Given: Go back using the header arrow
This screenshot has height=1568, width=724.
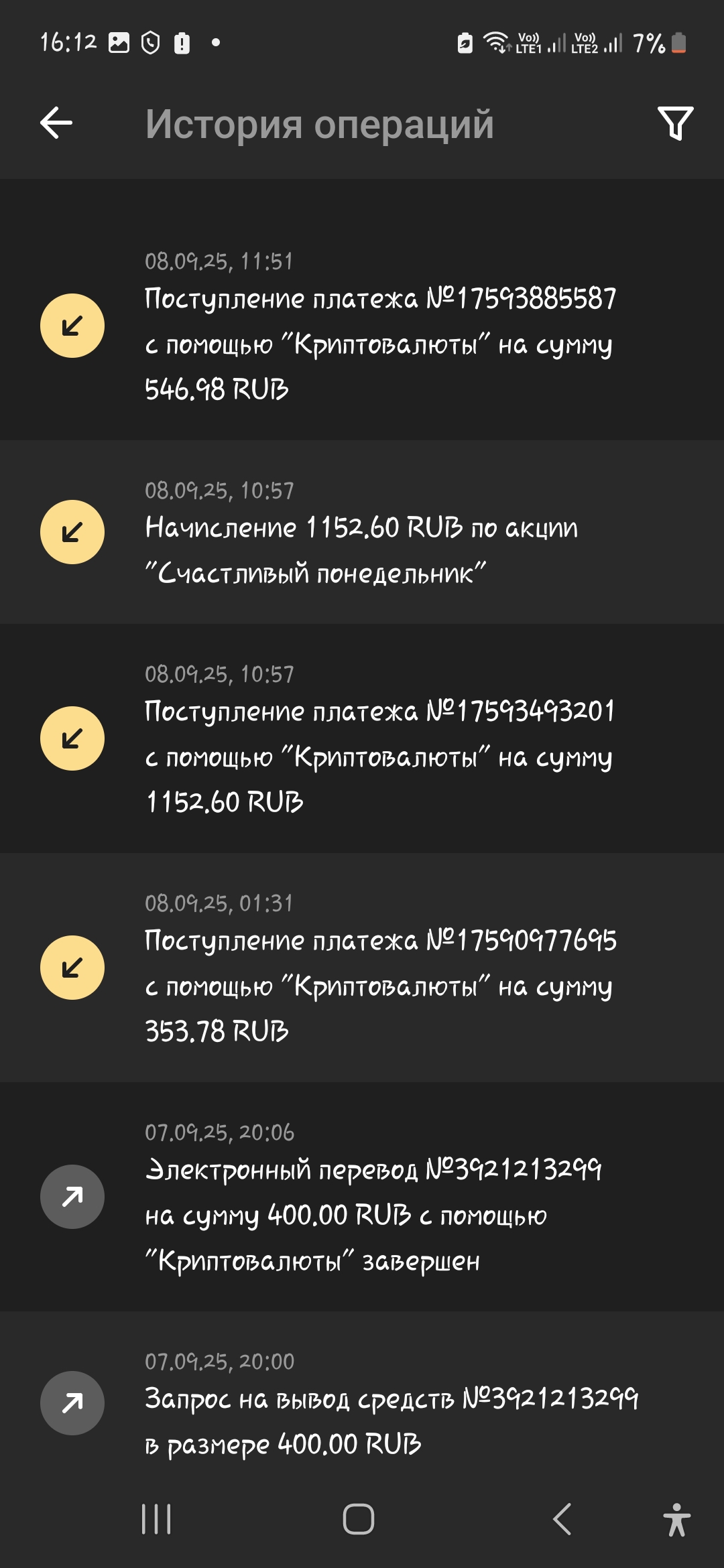Looking at the screenshot, I should 56,123.
